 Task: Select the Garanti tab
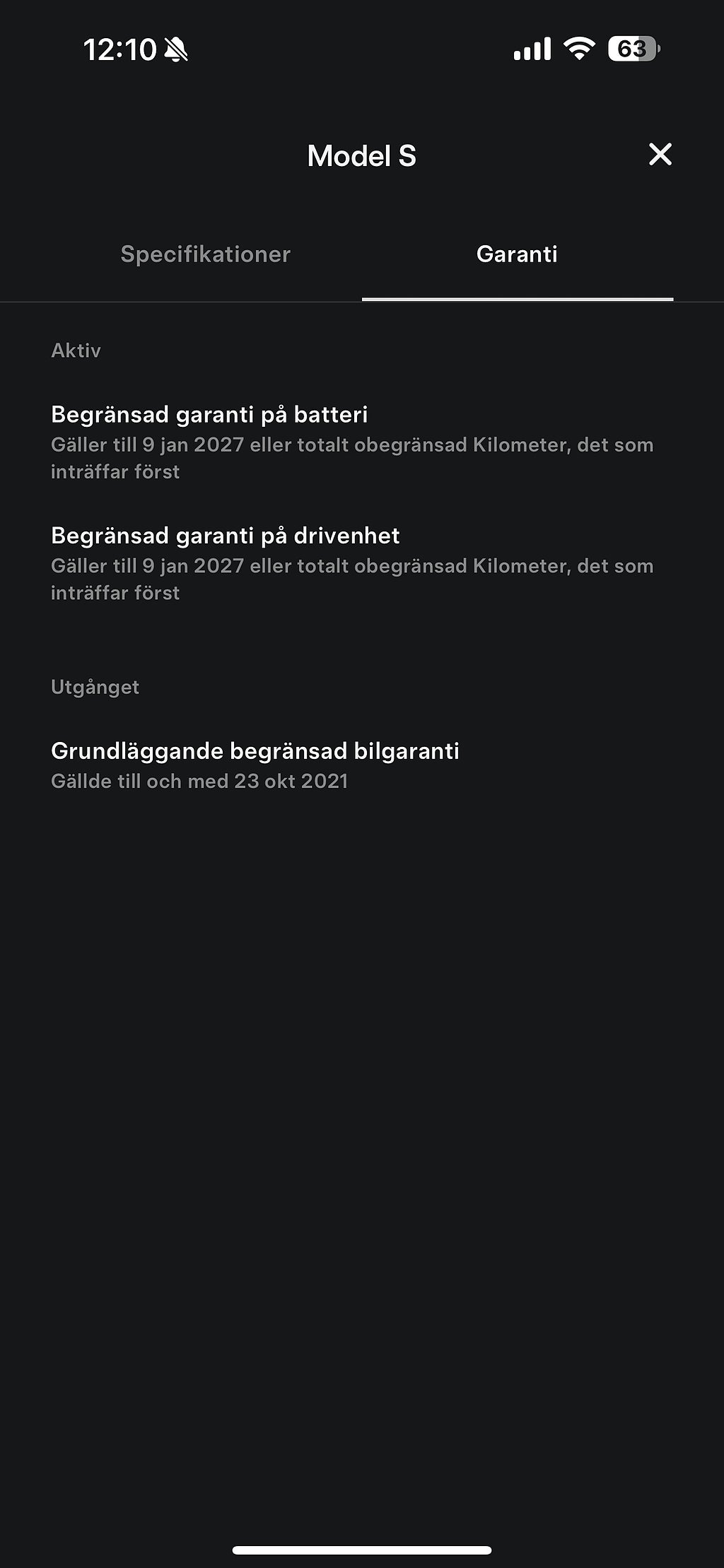point(517,254)
